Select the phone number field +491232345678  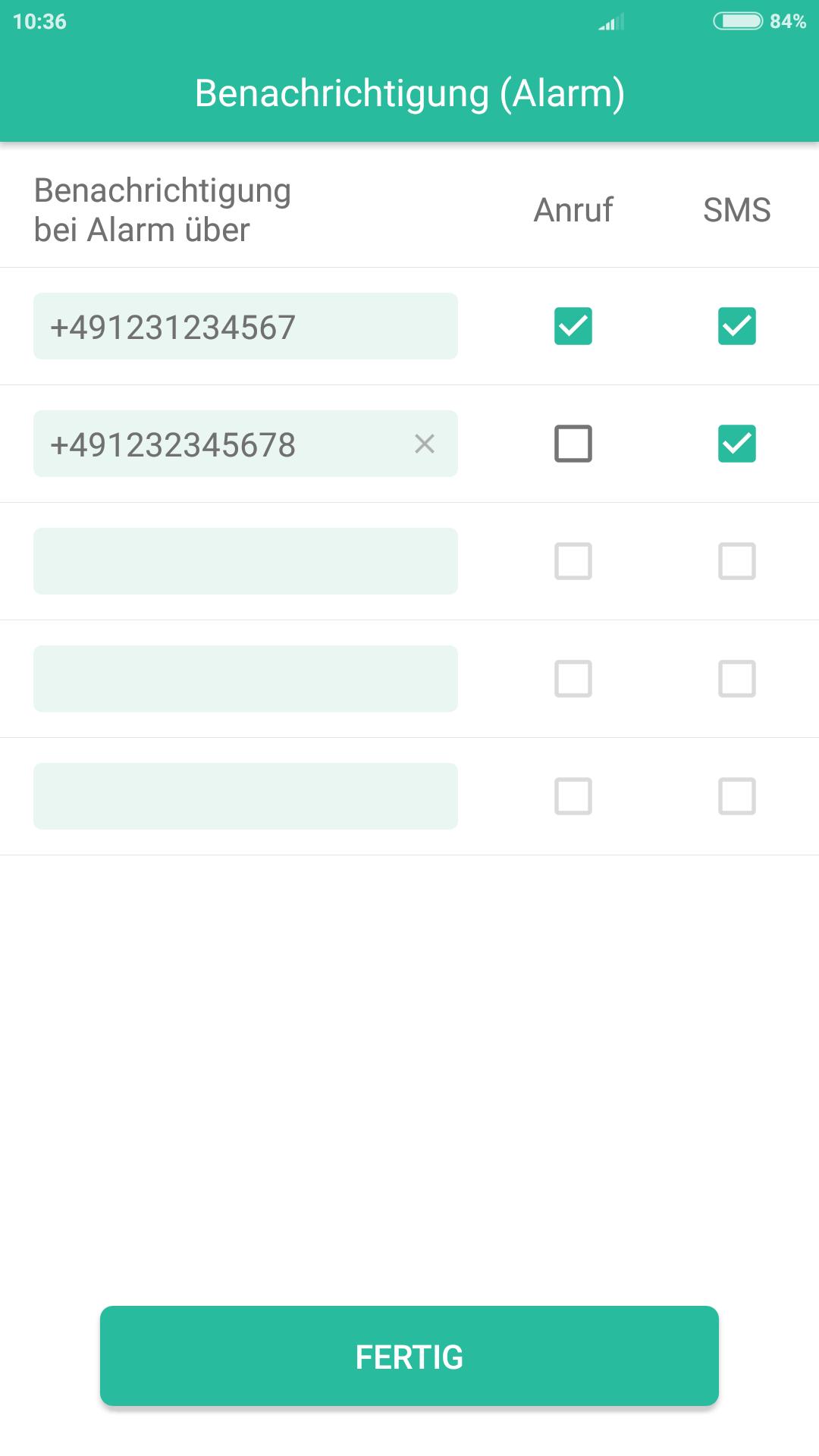[212, 444]
